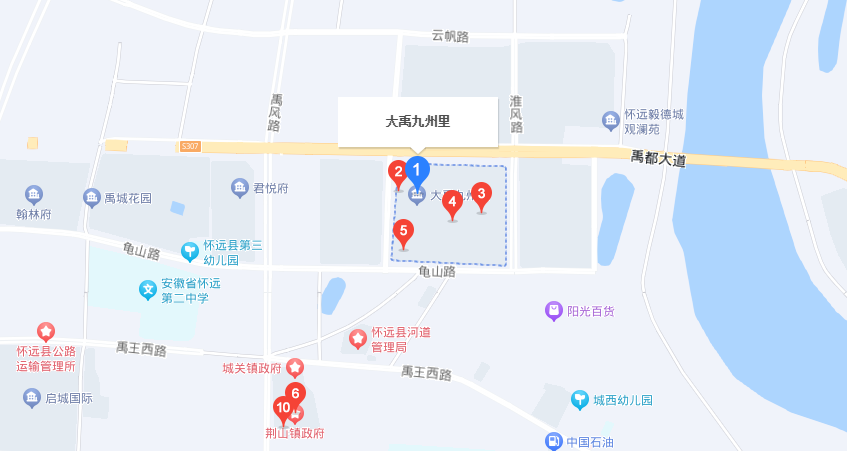Tap the red marker numbered 6

[x=296, y=395]
